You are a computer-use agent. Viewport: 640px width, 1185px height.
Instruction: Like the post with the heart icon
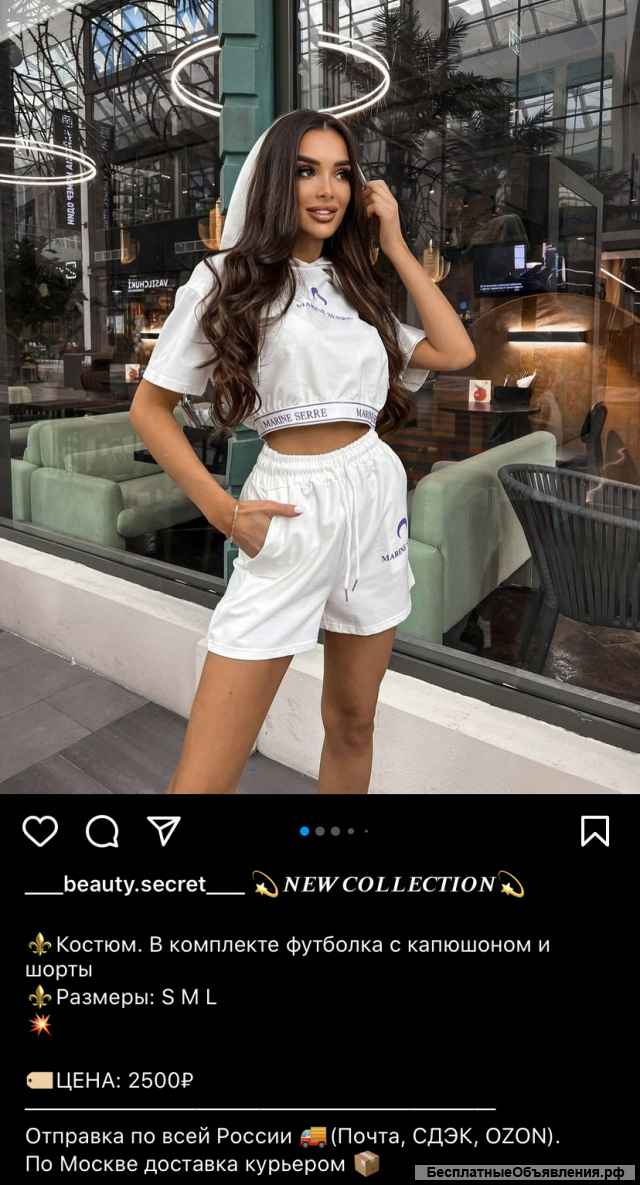pyautogui.click(x=40, y=831)
